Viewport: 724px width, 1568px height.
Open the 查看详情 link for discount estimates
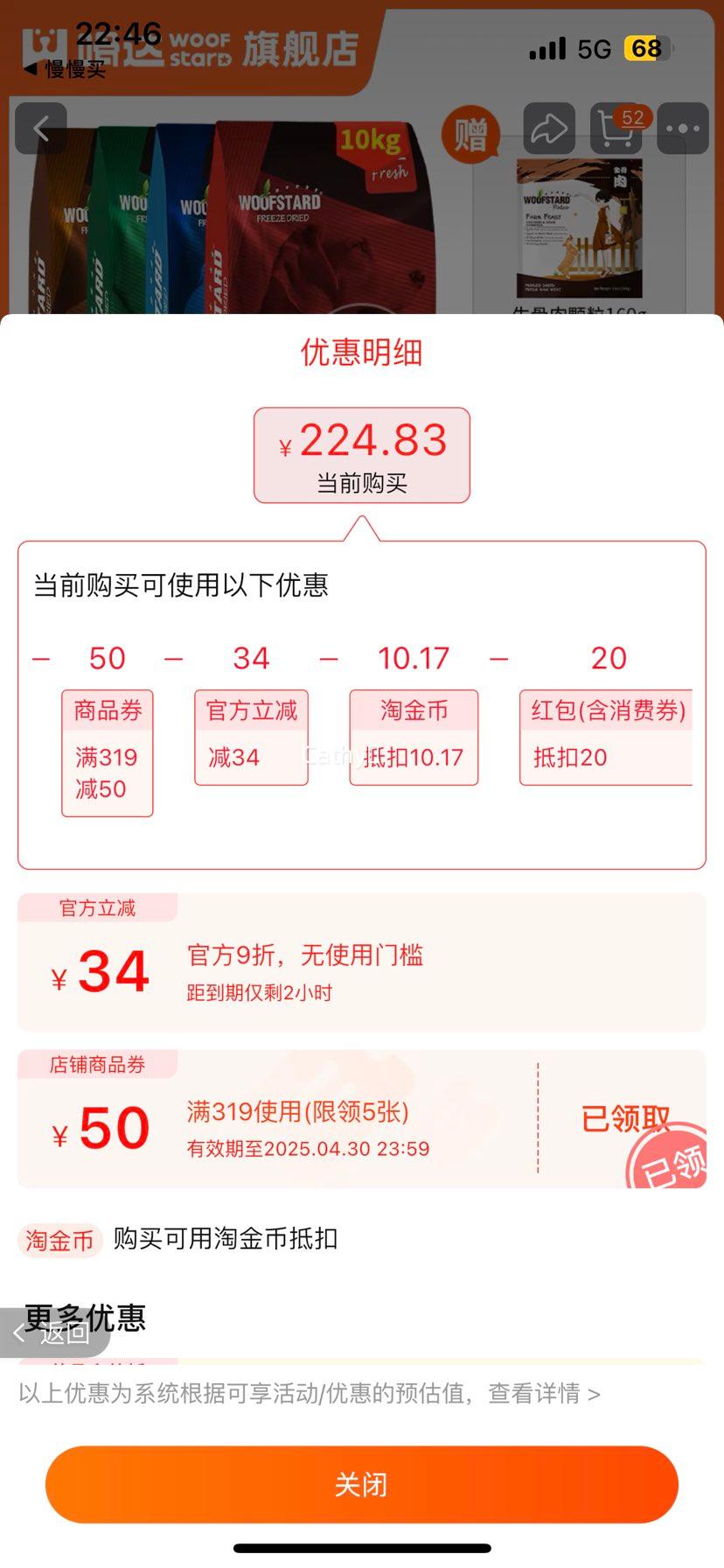coord(544,1393)
